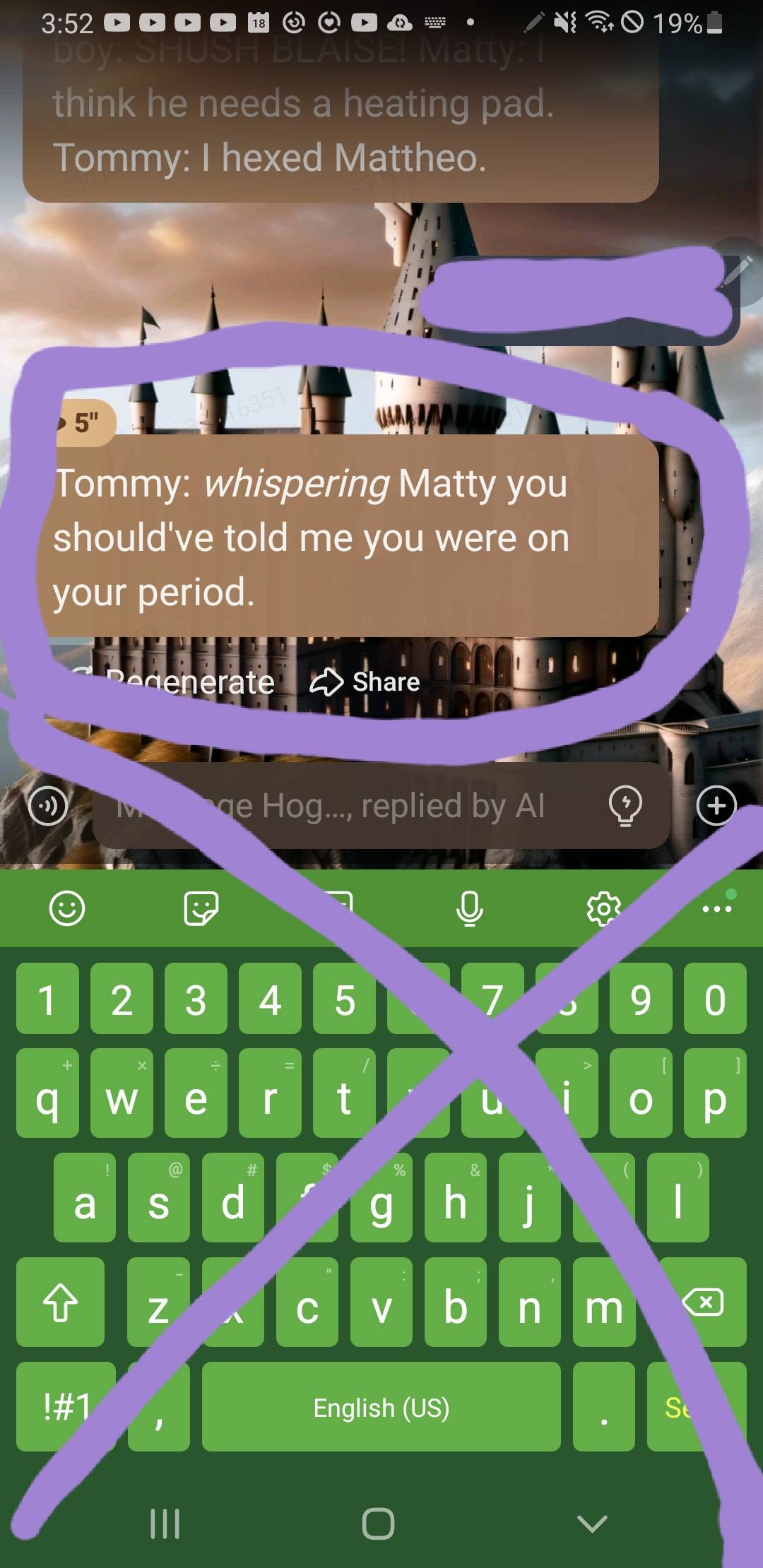Open keyboard settings gear

click(x=603, y=908)
